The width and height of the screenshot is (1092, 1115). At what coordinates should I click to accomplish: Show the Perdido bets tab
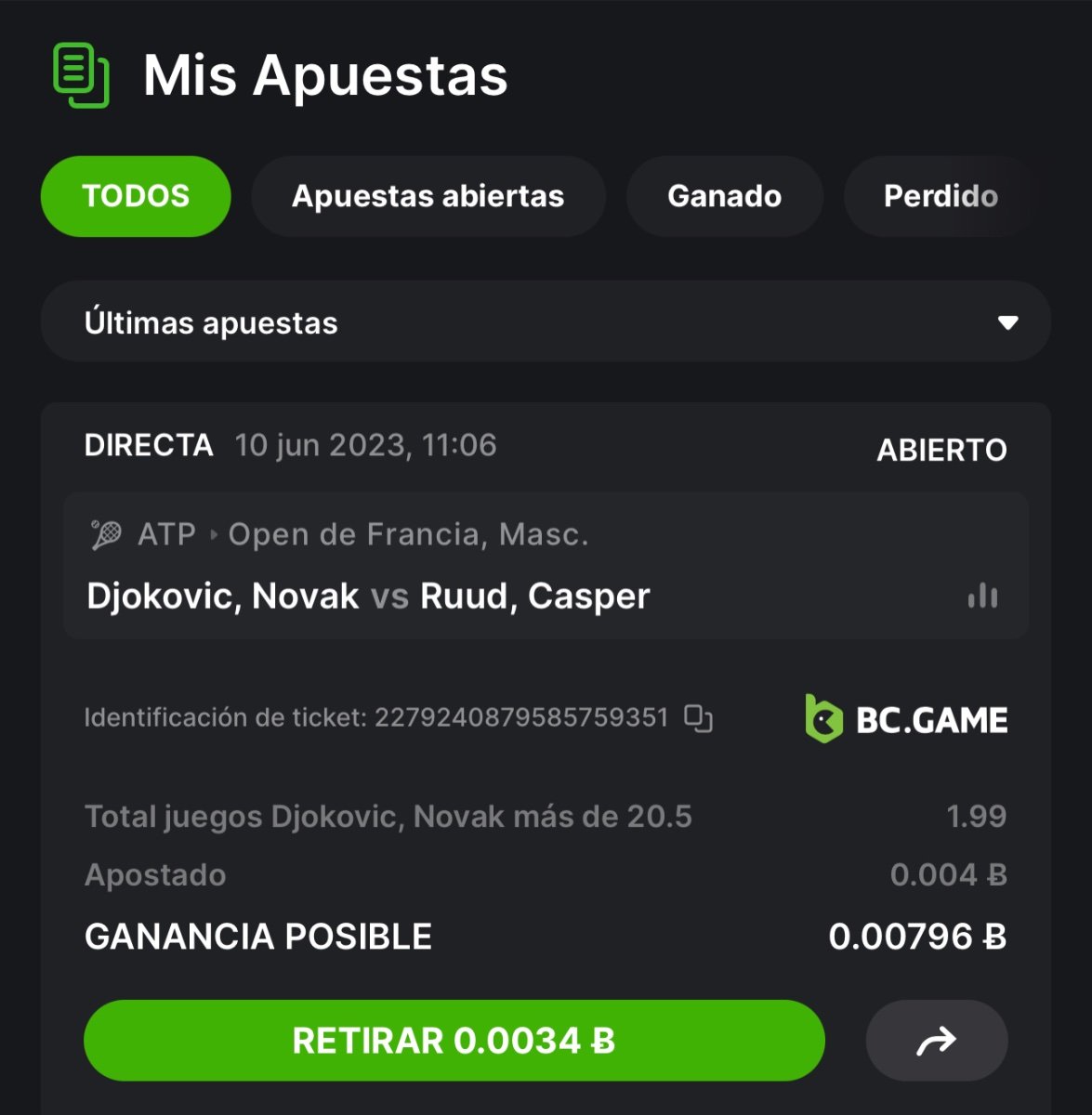[940, 196]
